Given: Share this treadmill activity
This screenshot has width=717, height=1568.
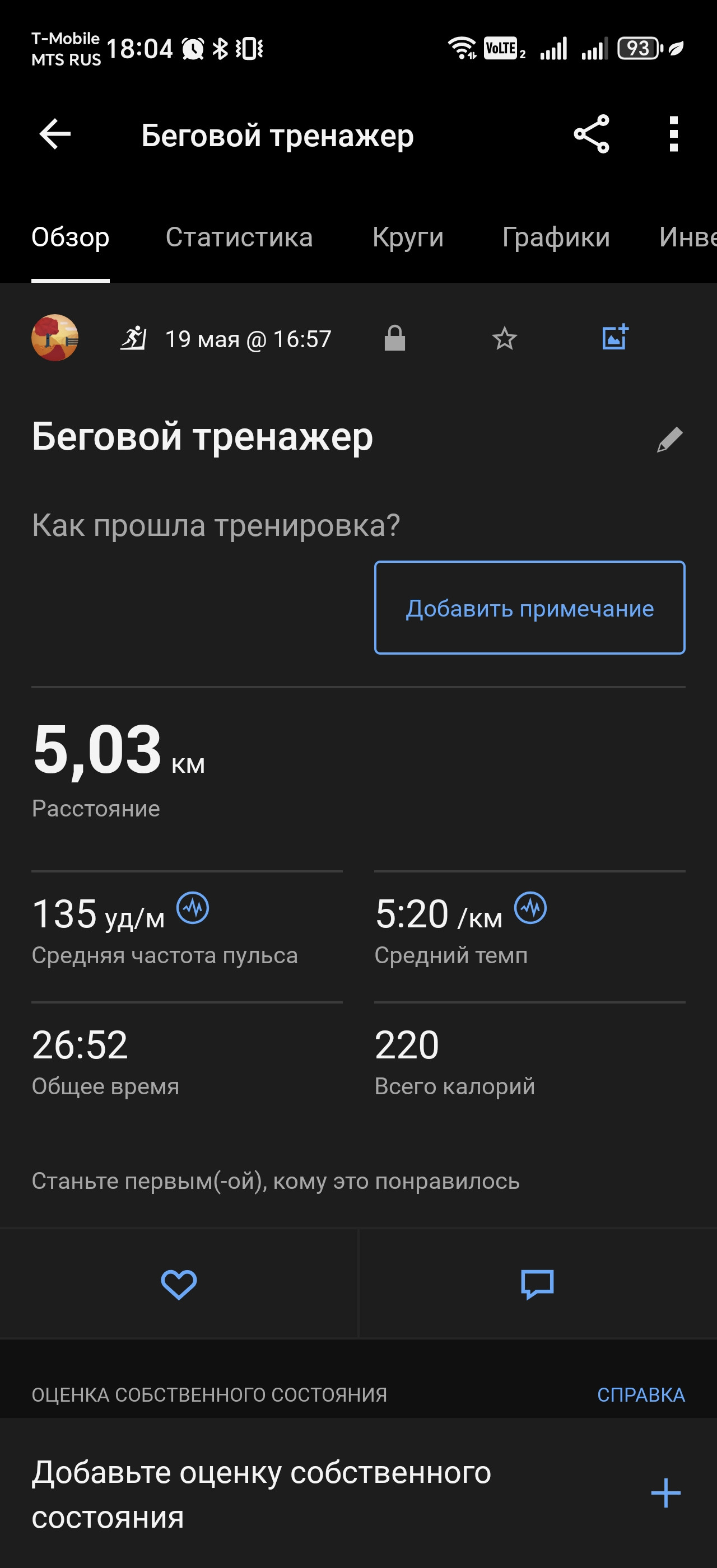Looking at the screenshot, I should 591,134.
